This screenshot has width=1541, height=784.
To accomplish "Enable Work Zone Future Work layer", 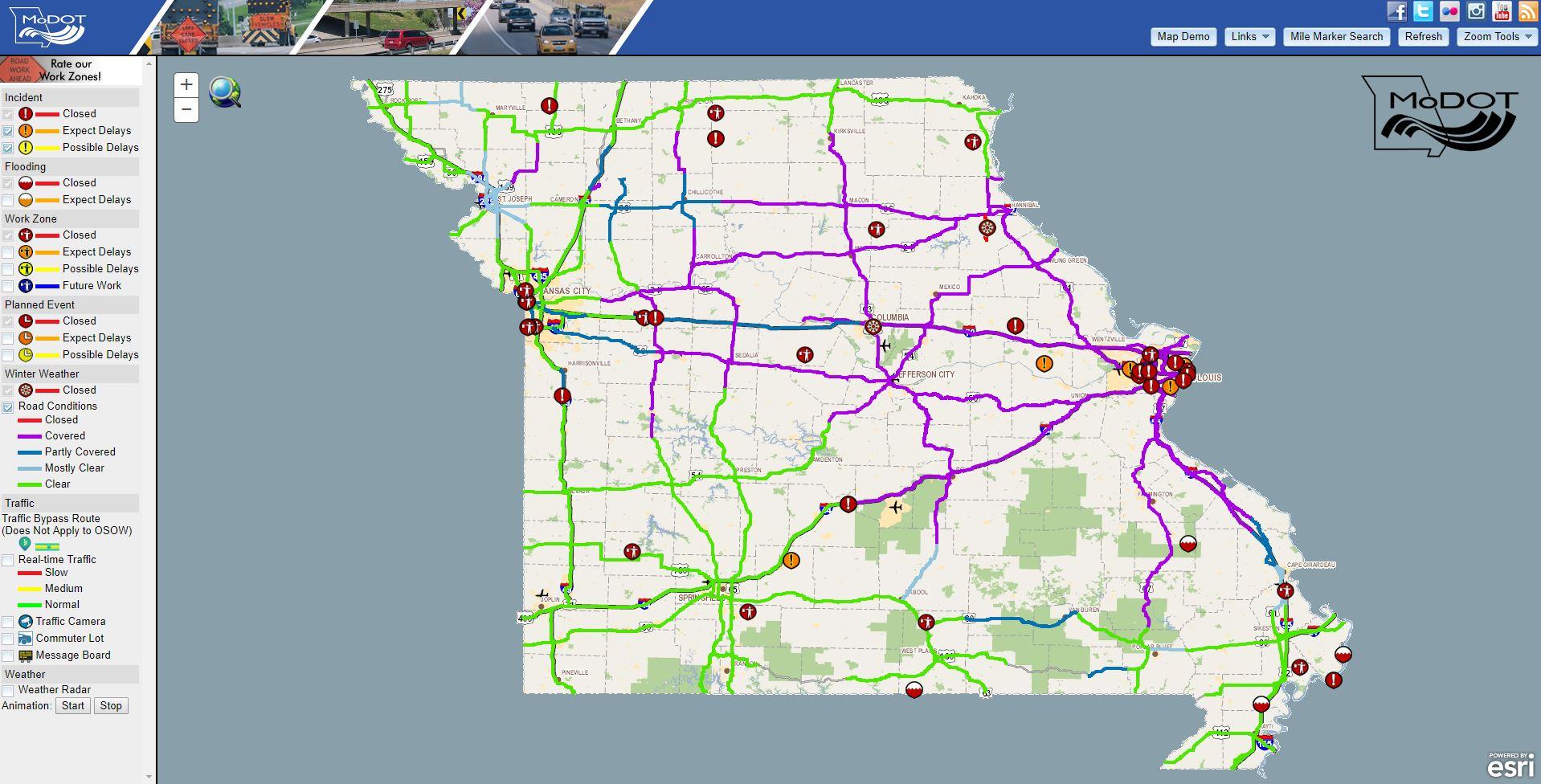I will pos(8,286).
